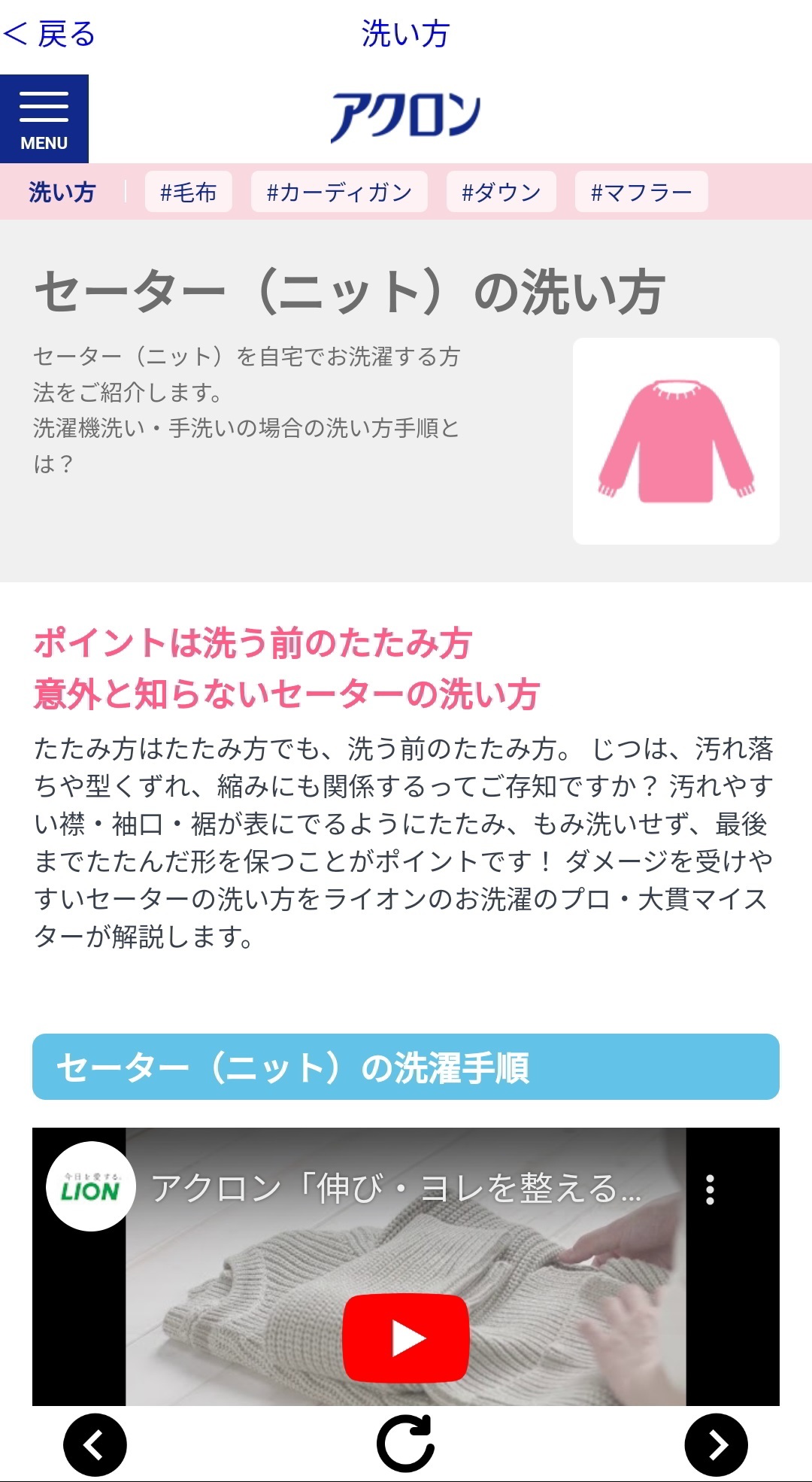Select the #カーディガン tag

point(339,192)
